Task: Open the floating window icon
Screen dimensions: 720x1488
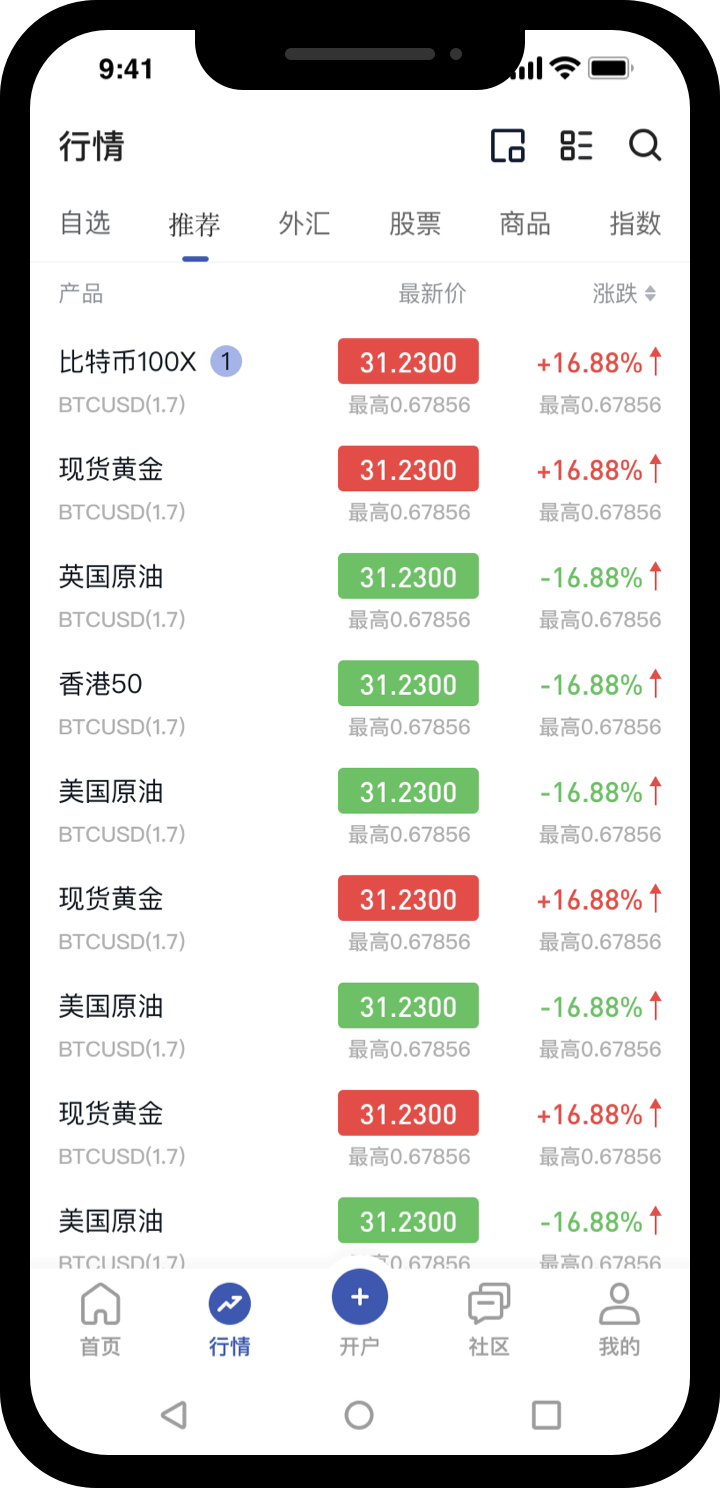Action: pos(508,146)
